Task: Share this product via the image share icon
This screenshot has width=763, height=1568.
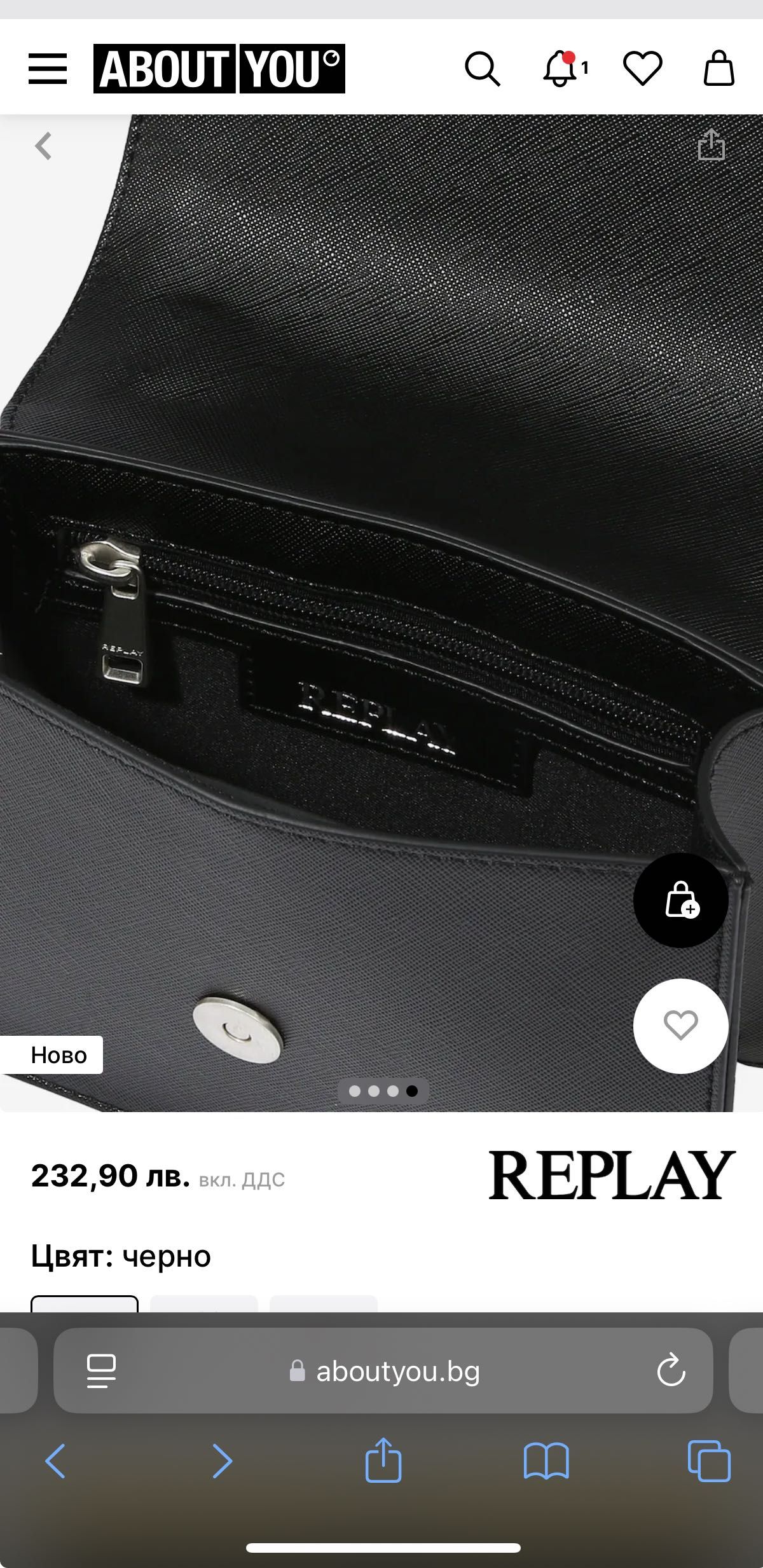Action: pyautogui.click(x=711, y=145)
